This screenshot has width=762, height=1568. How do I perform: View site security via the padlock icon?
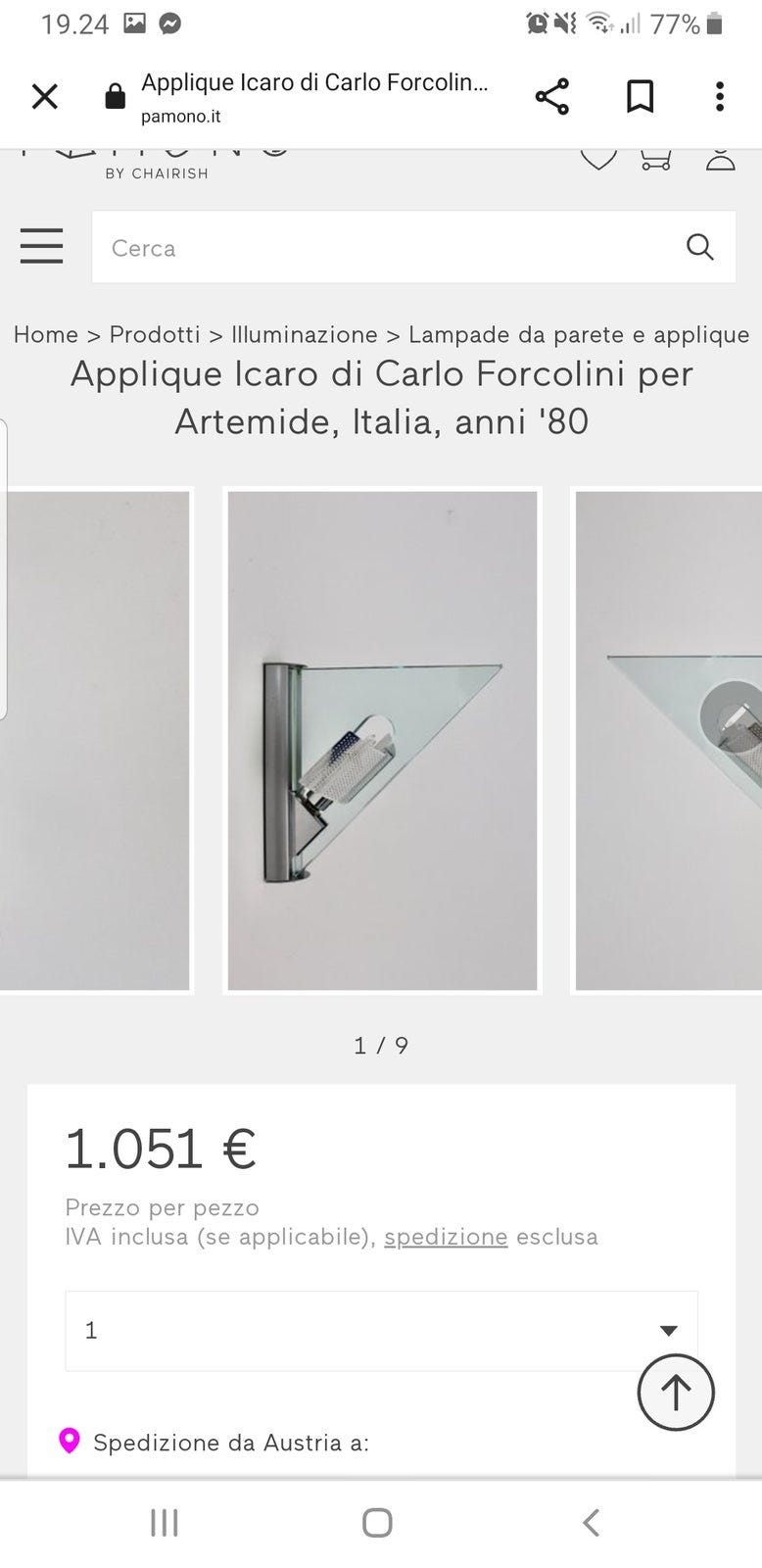[114, 96]
